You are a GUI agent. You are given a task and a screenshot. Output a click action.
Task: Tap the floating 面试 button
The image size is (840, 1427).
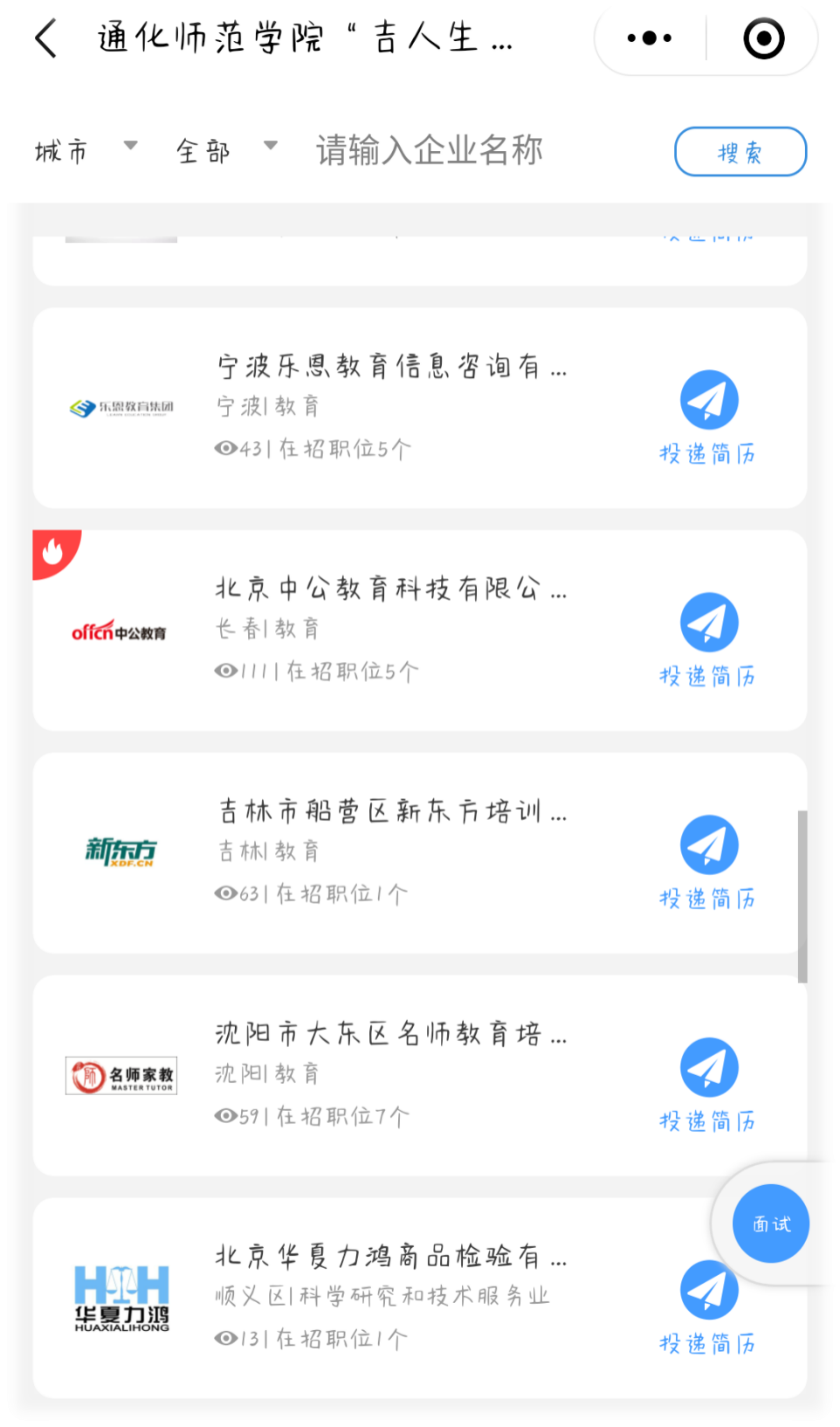771,1224
